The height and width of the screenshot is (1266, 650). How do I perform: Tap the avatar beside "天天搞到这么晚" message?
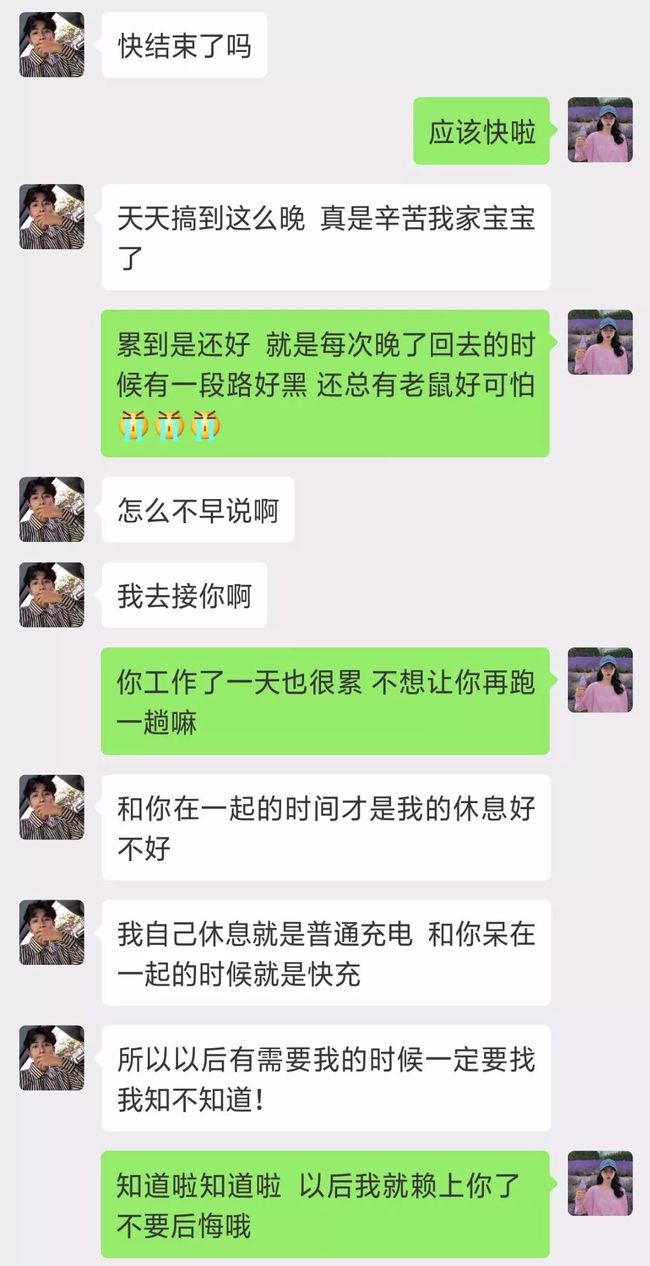point(51,216)
